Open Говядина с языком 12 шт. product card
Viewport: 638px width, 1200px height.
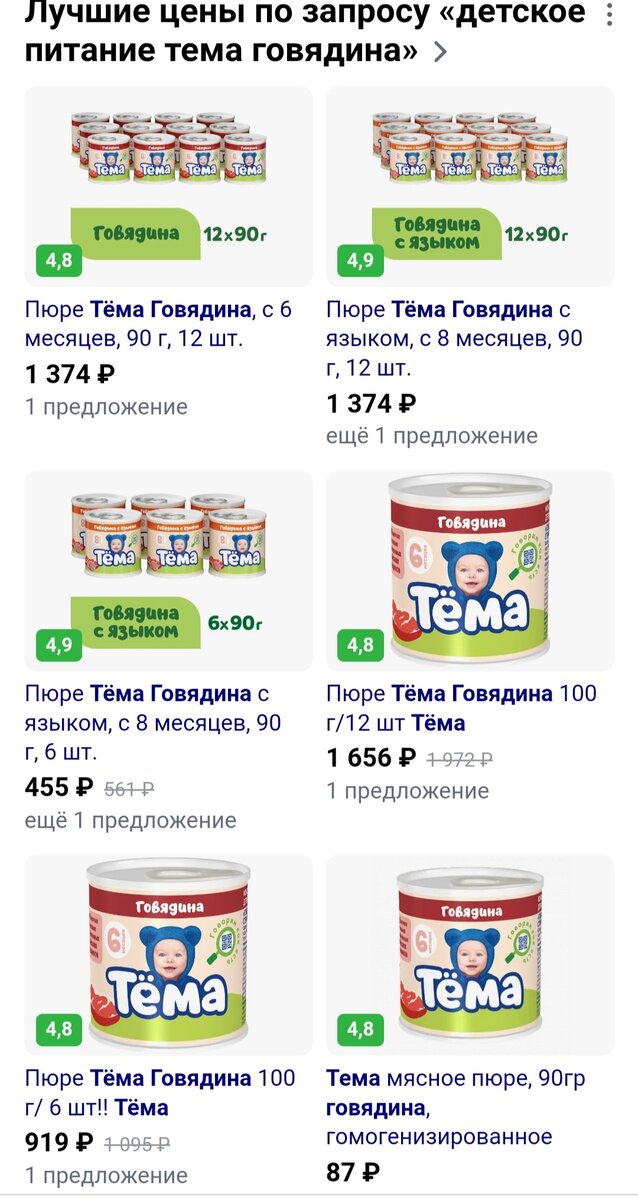(470, 187)
